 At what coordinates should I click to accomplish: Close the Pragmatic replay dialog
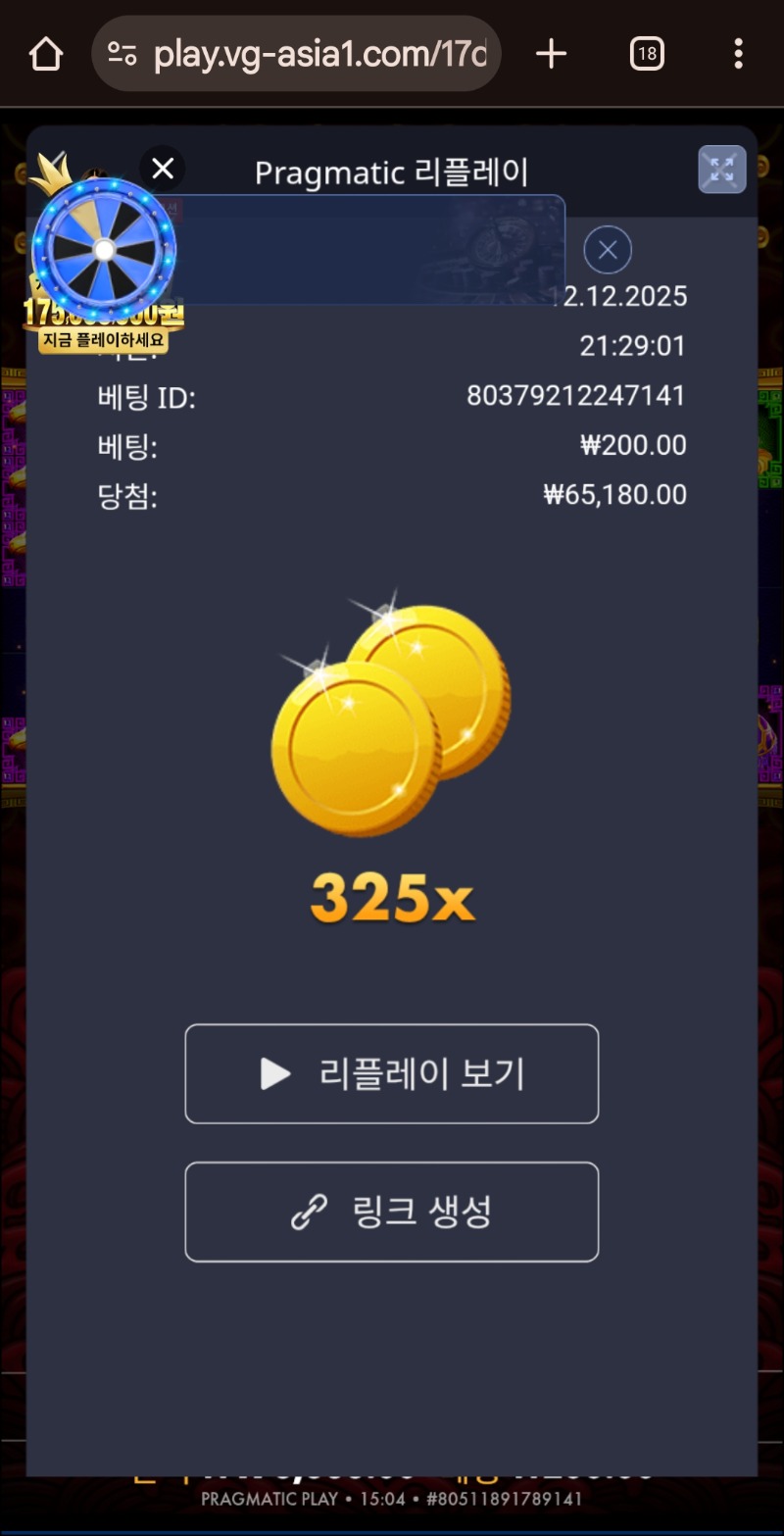163,170
